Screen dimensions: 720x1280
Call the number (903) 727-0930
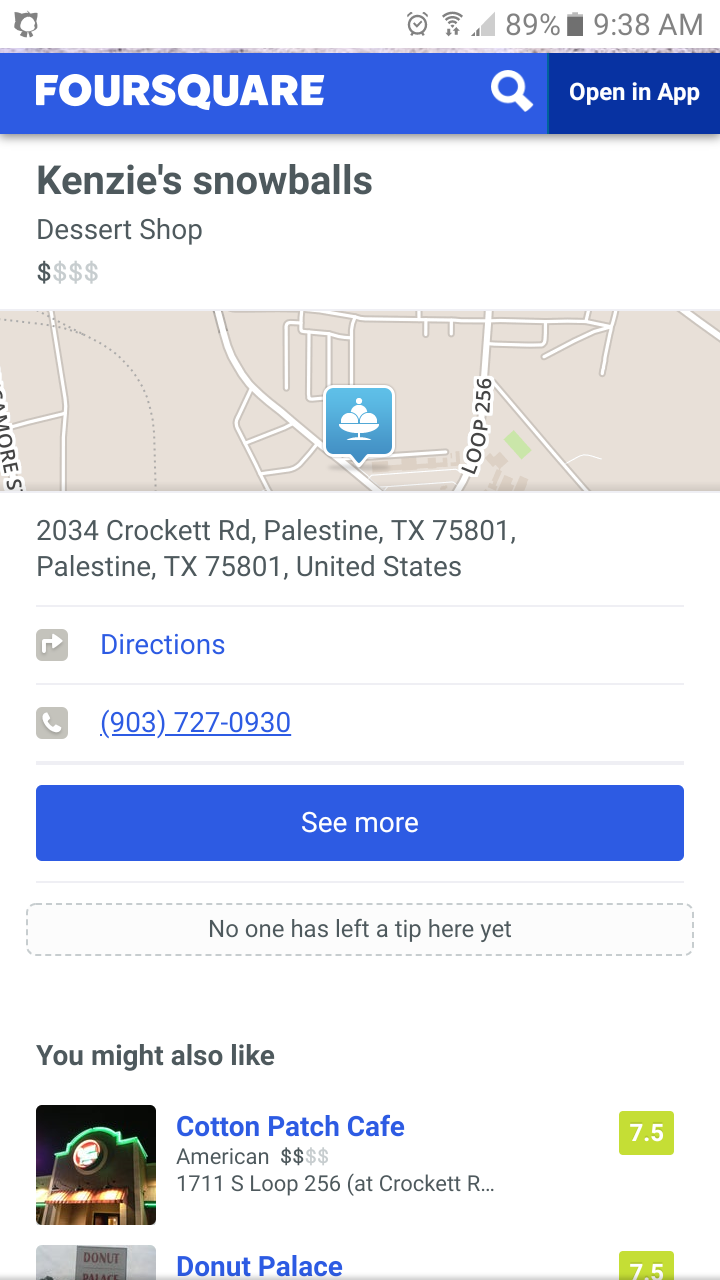[x=195, y=723]
